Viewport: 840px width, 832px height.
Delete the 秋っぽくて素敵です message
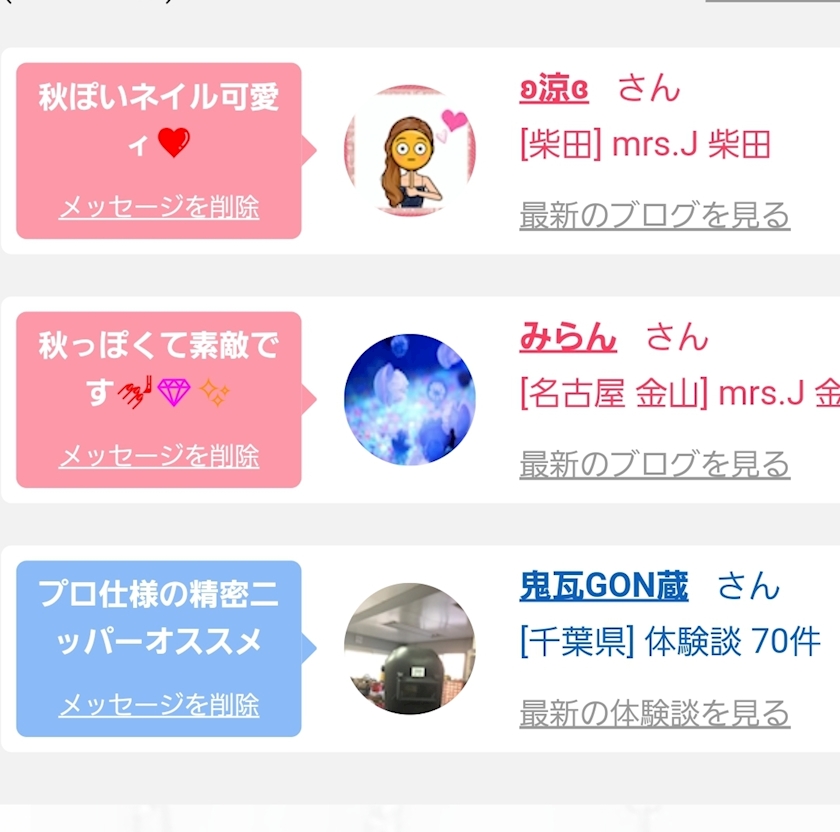(159, 456)
